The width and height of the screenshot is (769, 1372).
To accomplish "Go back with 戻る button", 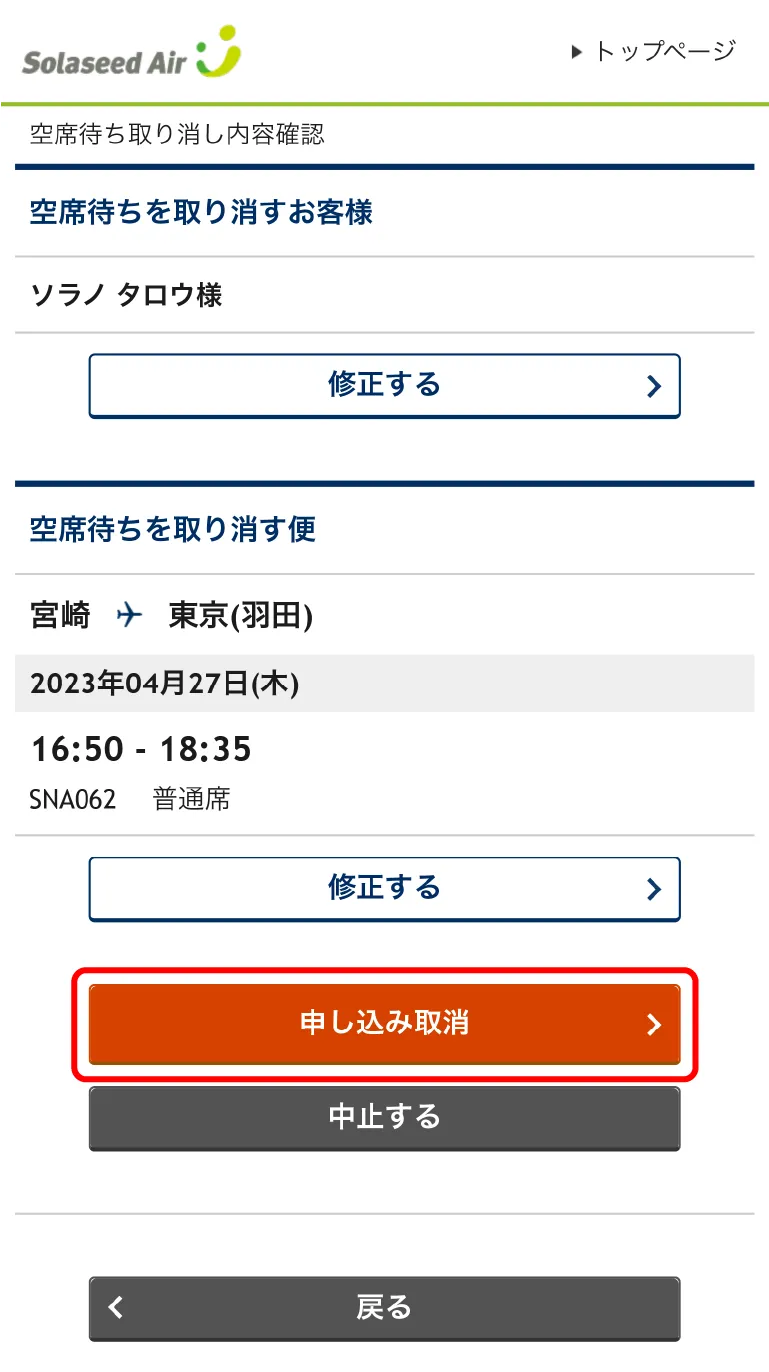I will 384,1308.
